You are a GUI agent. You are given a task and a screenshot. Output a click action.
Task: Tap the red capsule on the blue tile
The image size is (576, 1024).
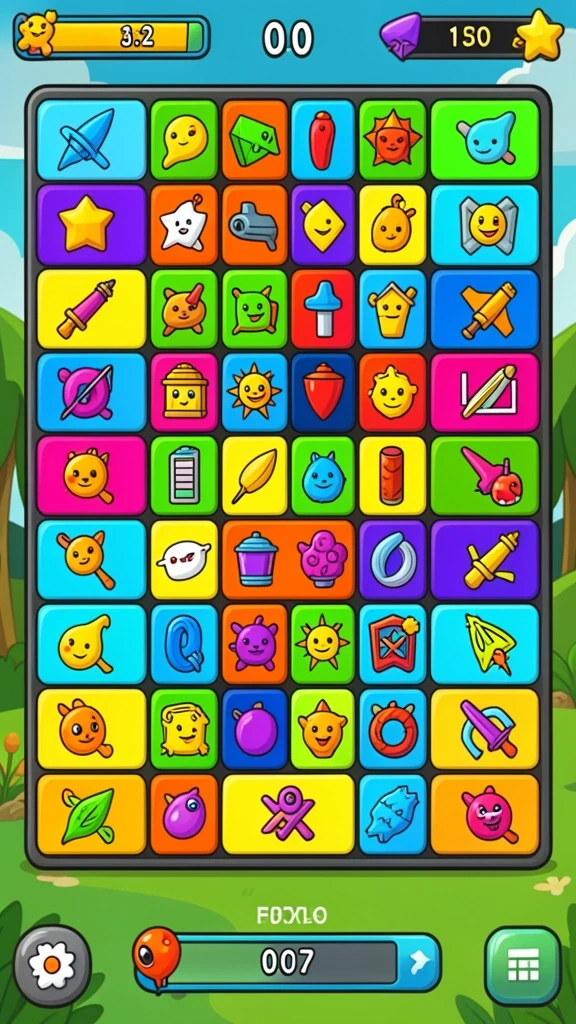[323, 140]
